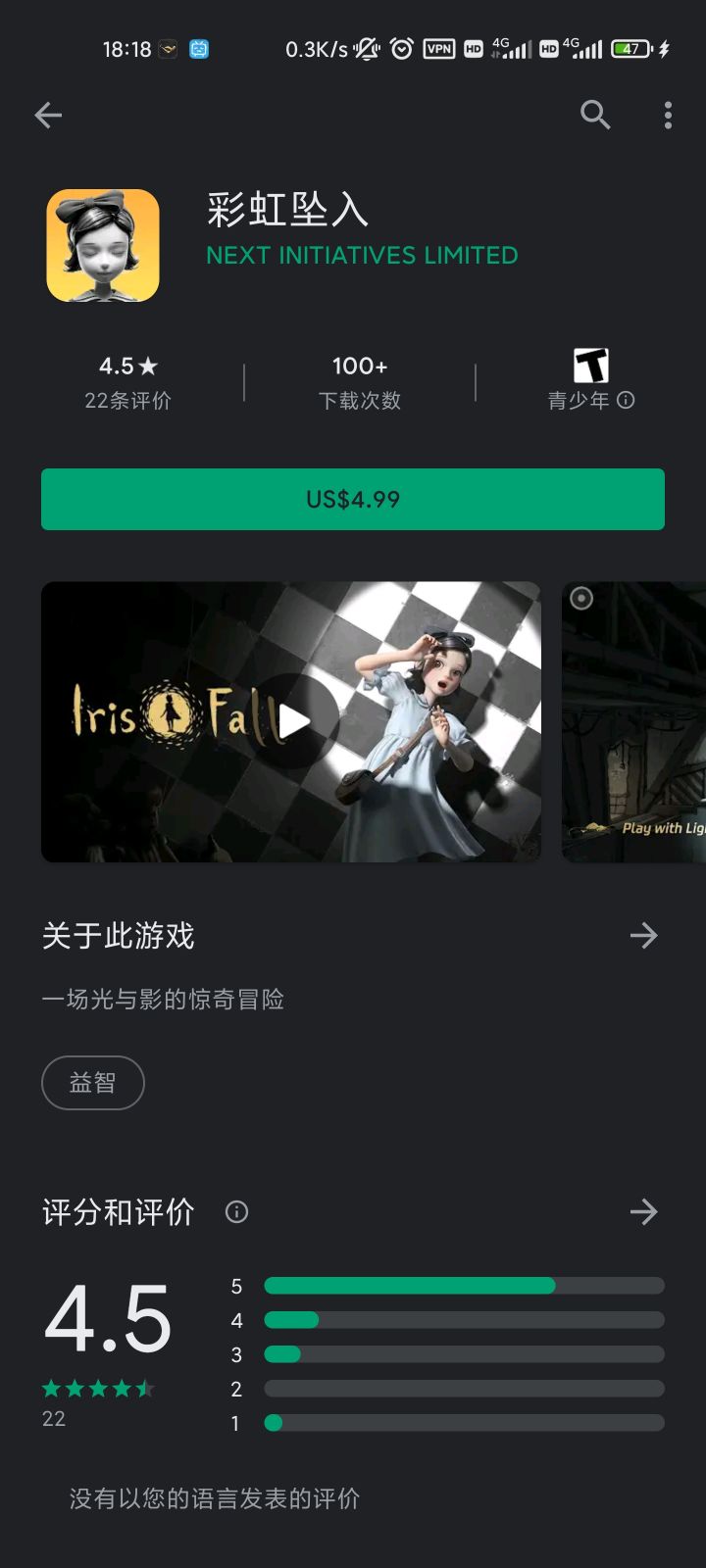Image resolution: width=706 pixels, height=1568 pixels.
Task: Open all ratings via 评分和评价 arrow
Action: click(x=644, y=1212)
